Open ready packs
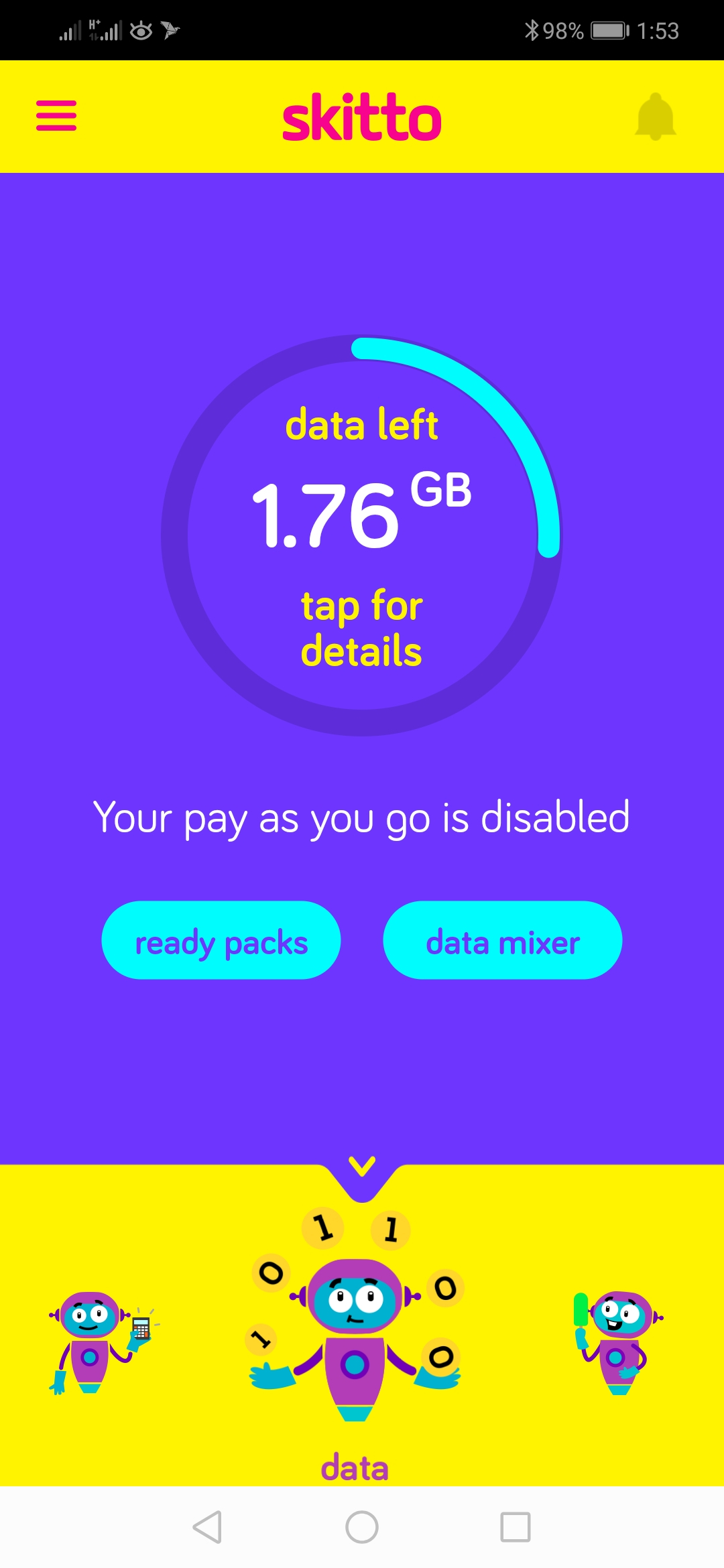 221,941
